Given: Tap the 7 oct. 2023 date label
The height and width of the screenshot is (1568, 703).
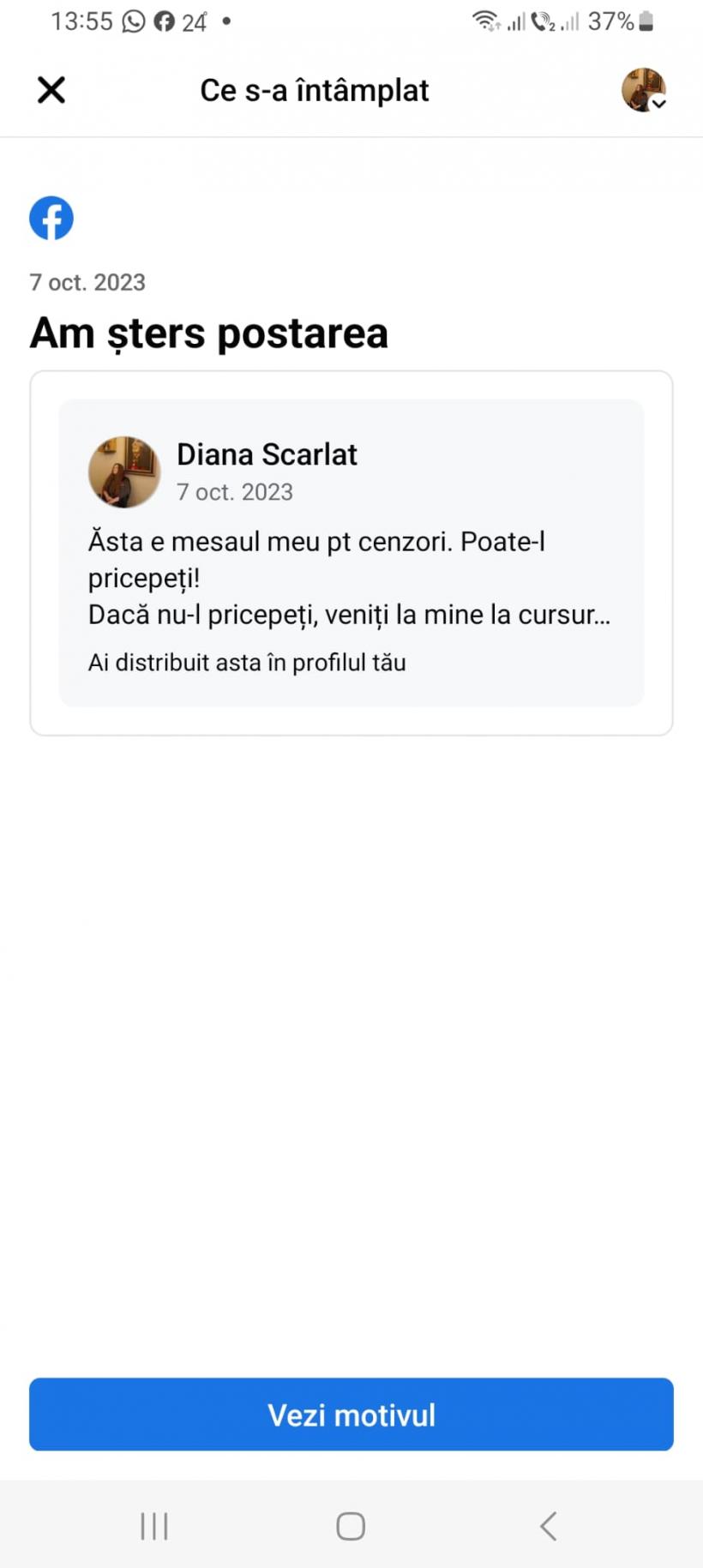Looking at the screenshot, I should coord(87,281).
